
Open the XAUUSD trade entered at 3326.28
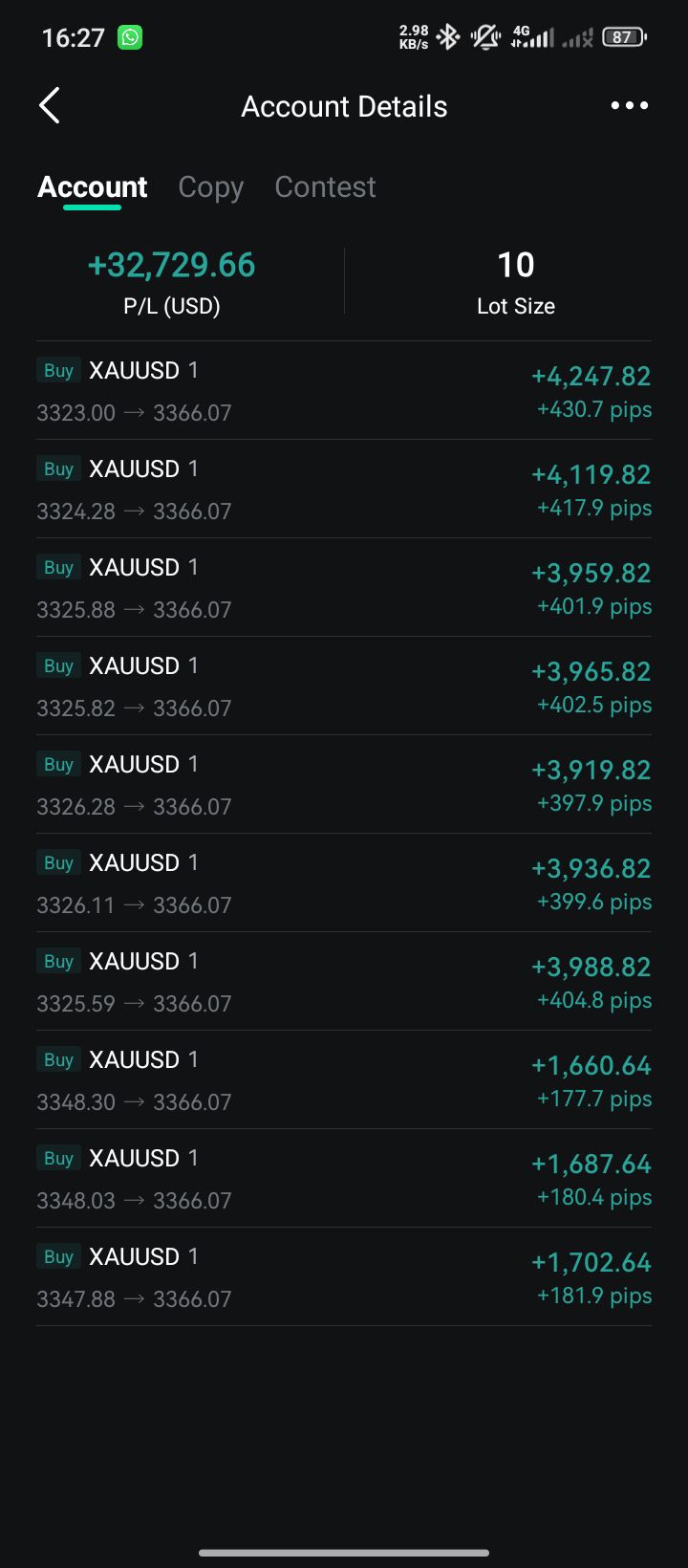point(344,785)
